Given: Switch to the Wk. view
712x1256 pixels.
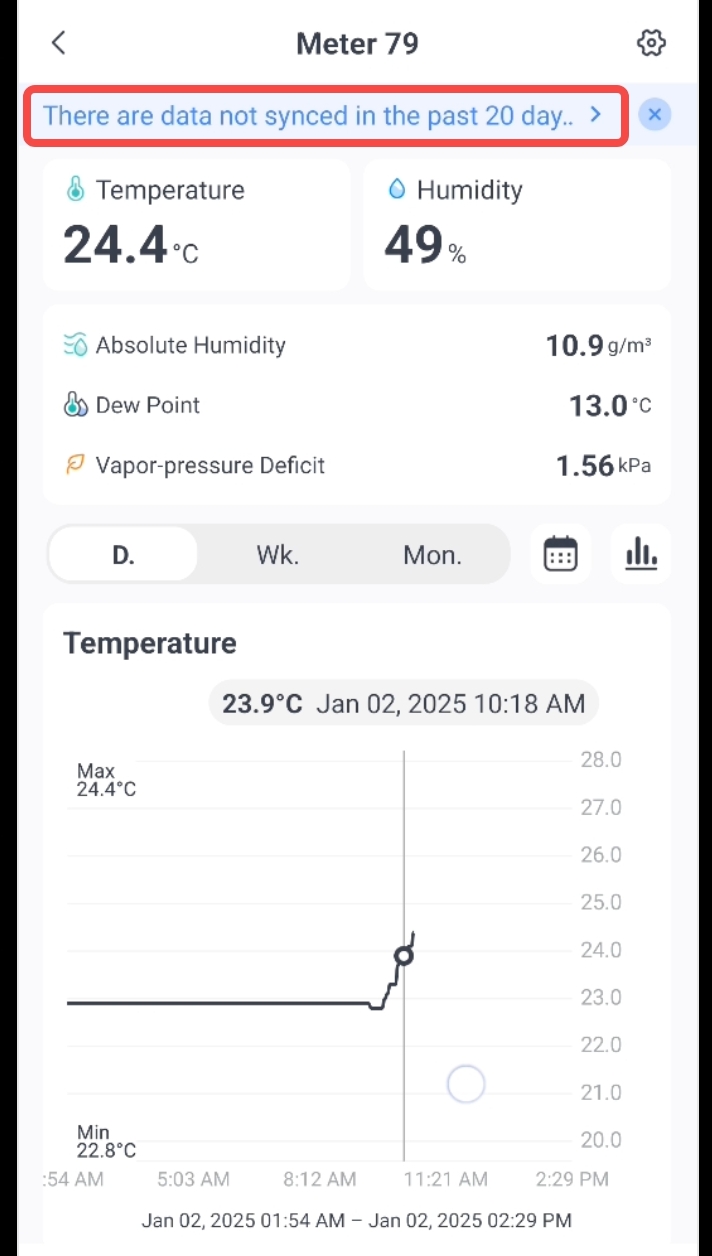Looking at the screenshot, I should pos(277,555).
